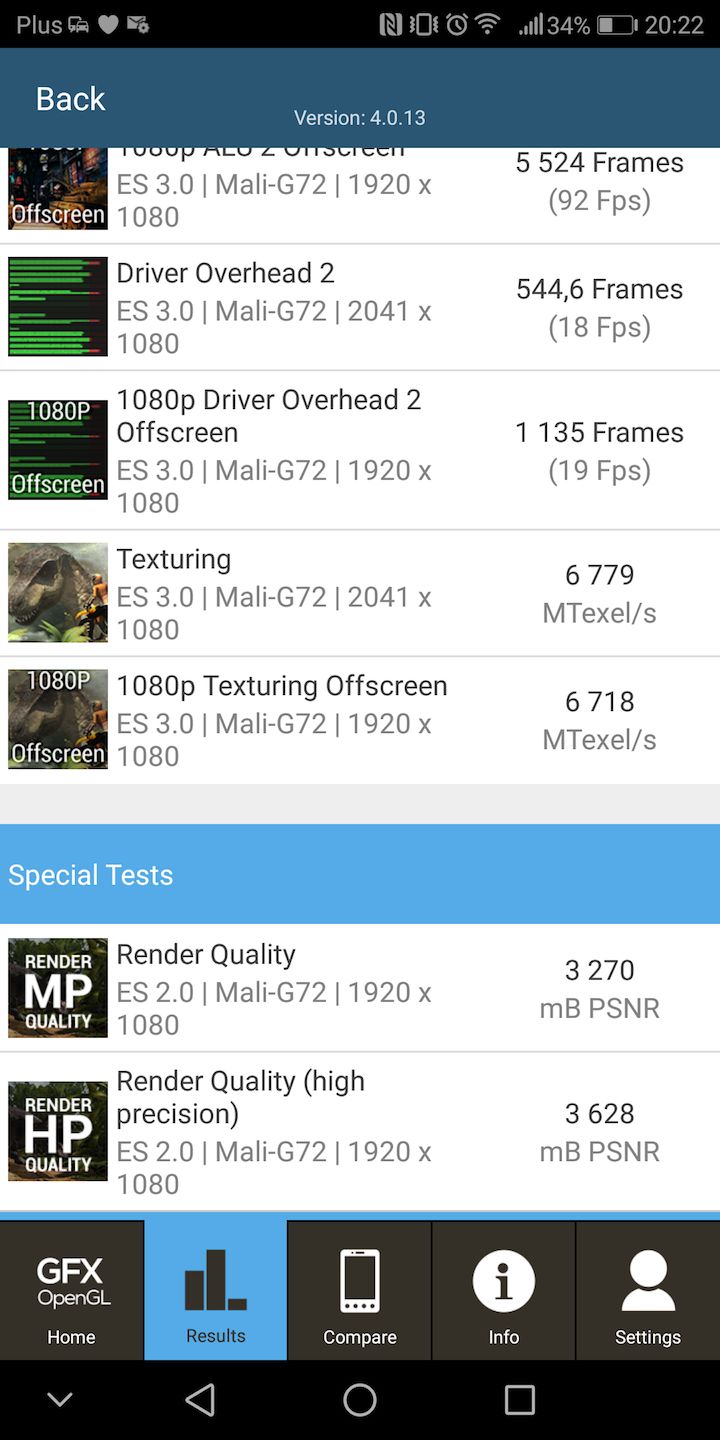The image size is (720, 1440).
Task: Tap the Back button in the header
Action: coord(70,99)
